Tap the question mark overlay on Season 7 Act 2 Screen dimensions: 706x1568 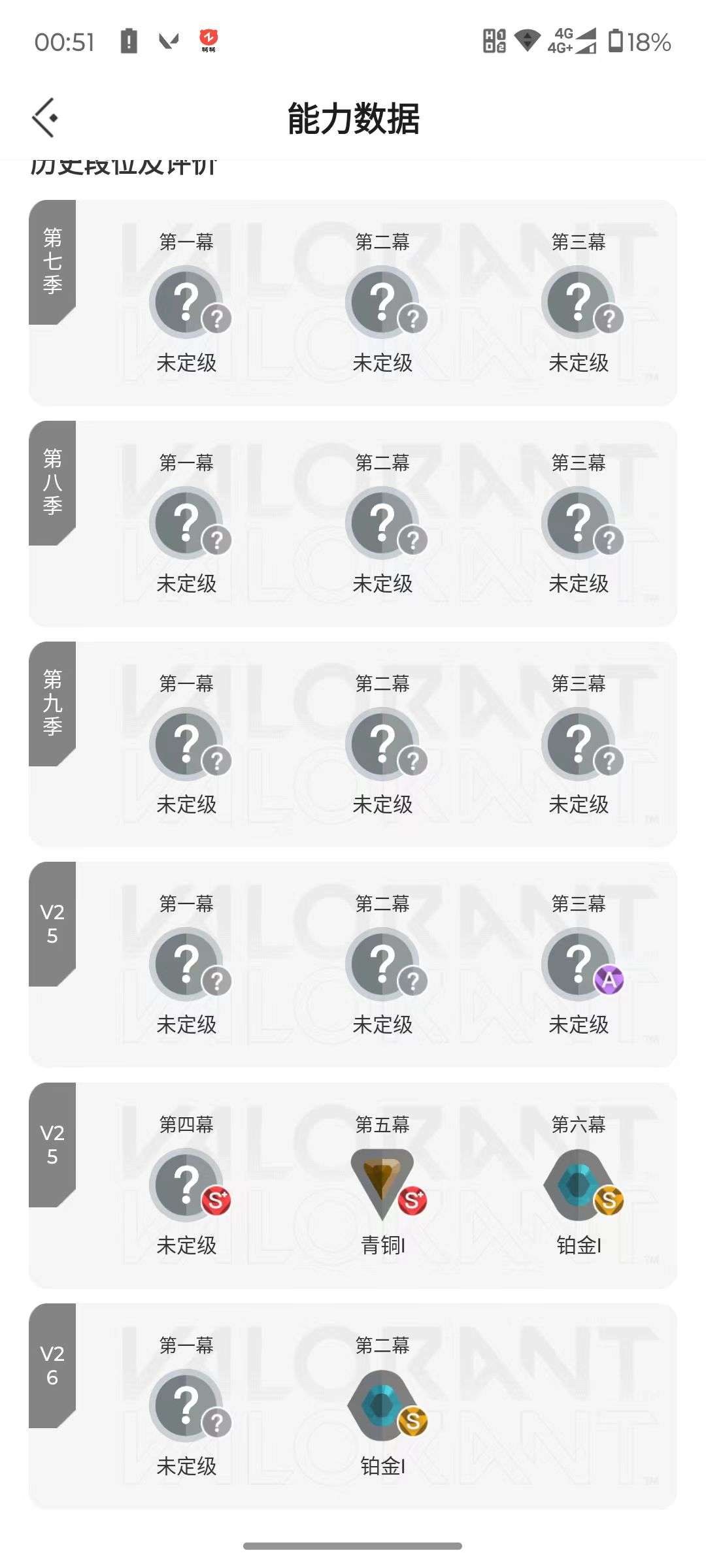(414, 319)
